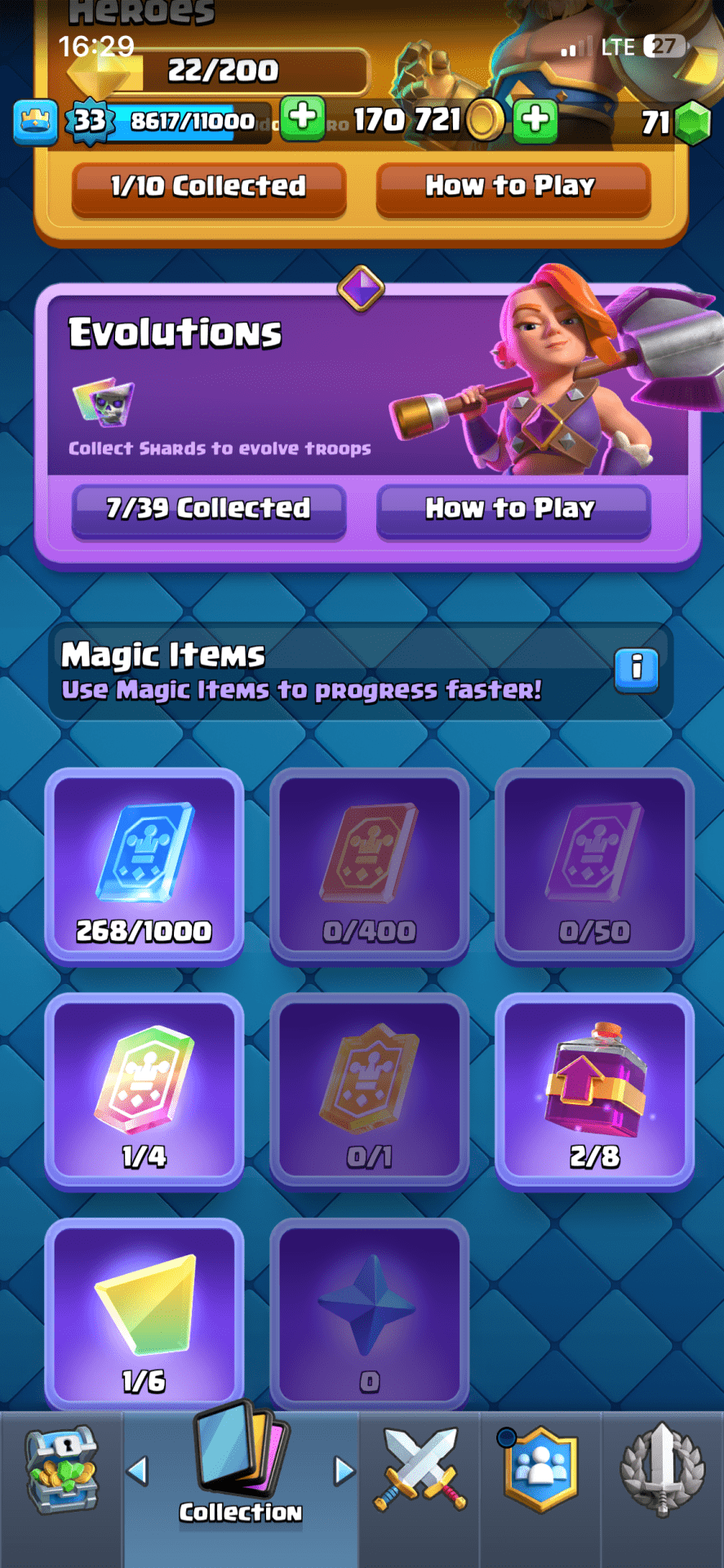Tap How to Play under Evolutions
Viewport: 724px width, 1568px height.
[x=513, y=510]
